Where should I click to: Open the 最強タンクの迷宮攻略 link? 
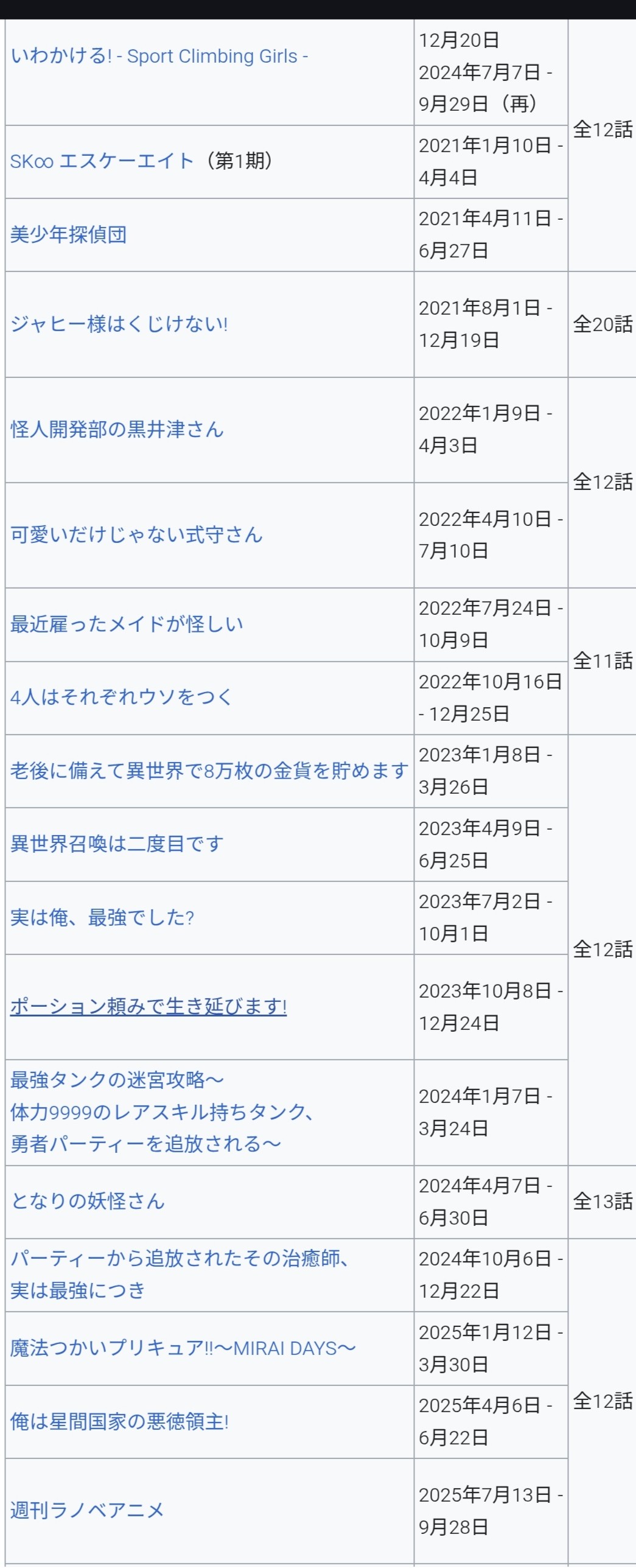pyautogui.click(x=117, y=1080)
